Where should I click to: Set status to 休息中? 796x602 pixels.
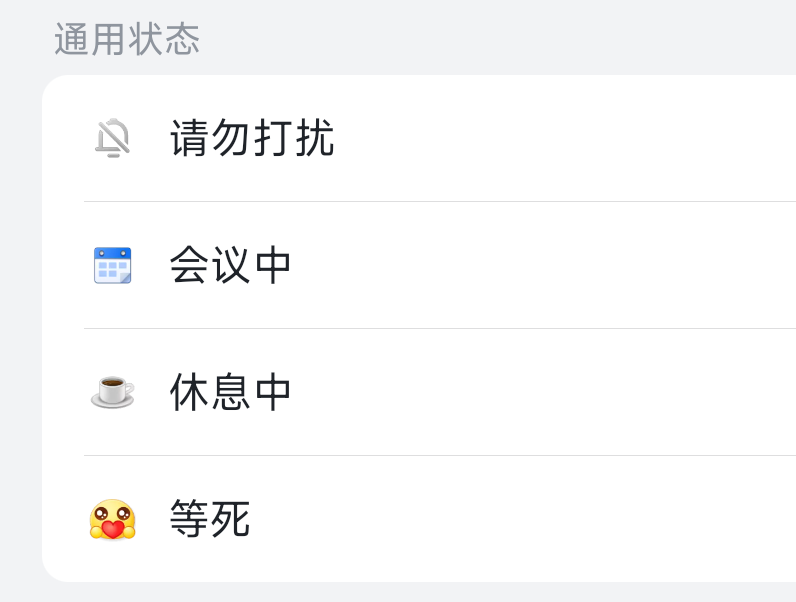(x=231, y=393)
